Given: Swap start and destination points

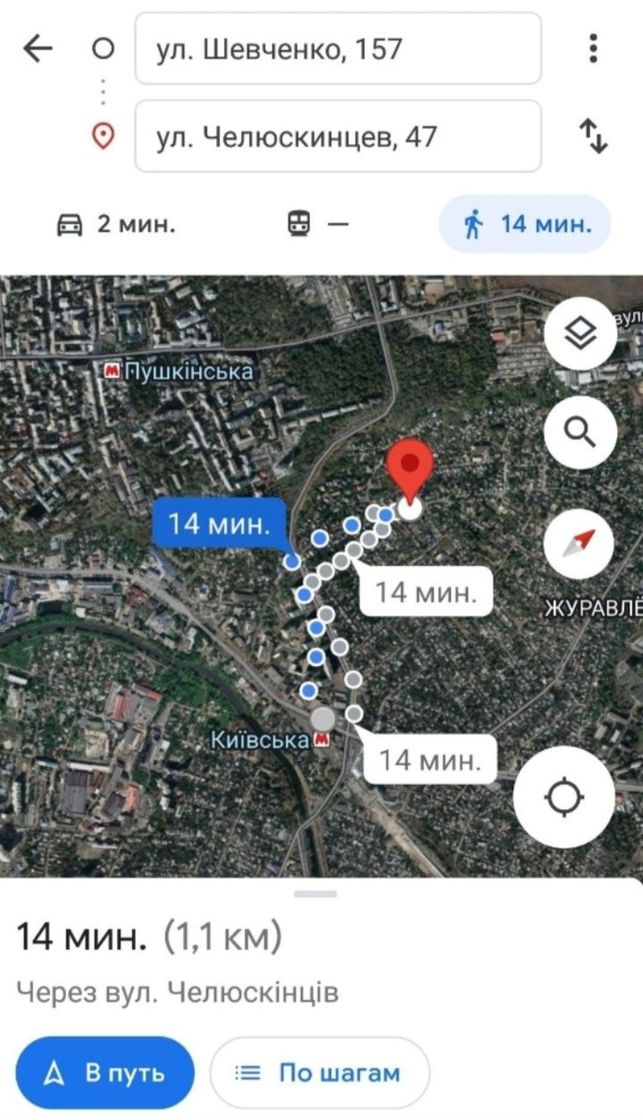Looking at the screenshot, I should click(x=593, y=136).
